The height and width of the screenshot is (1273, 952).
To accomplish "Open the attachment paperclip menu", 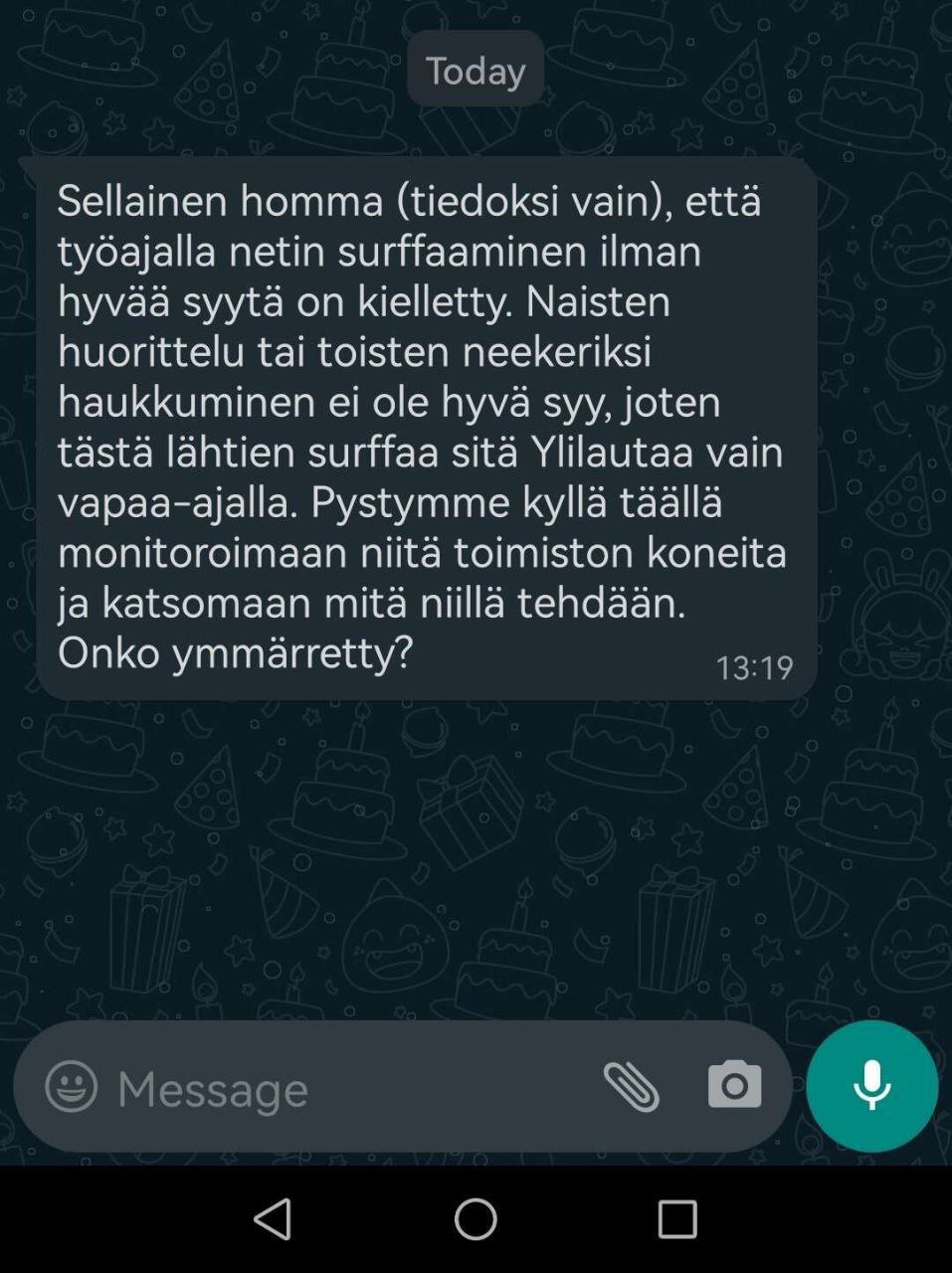I will pos(632,1086).
